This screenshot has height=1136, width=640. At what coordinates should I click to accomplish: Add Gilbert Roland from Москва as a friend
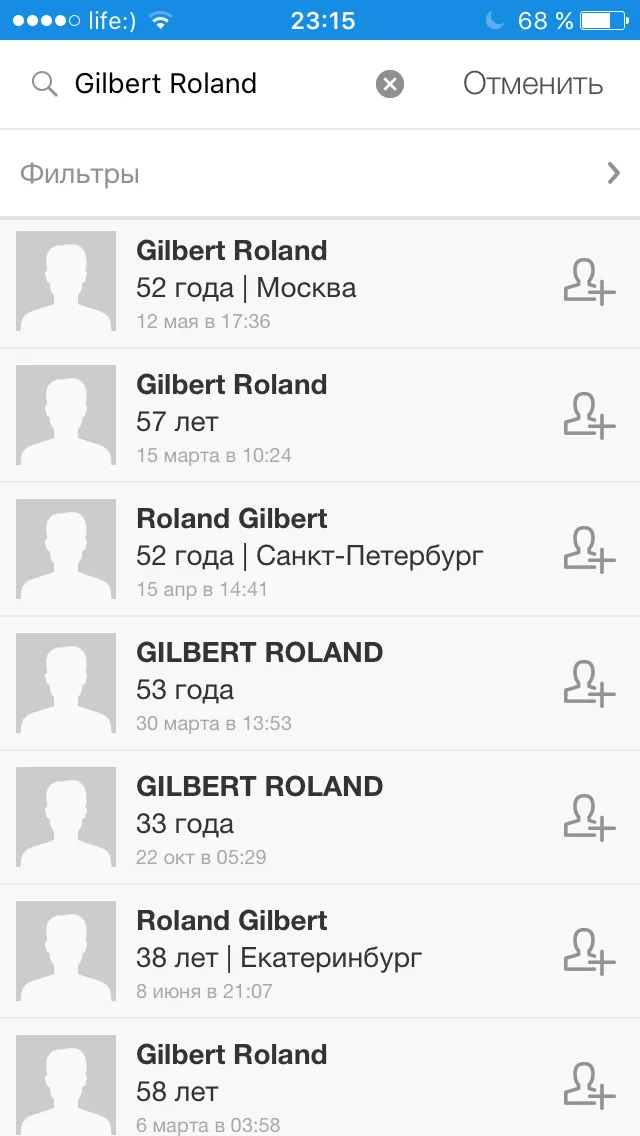(589, 282)
